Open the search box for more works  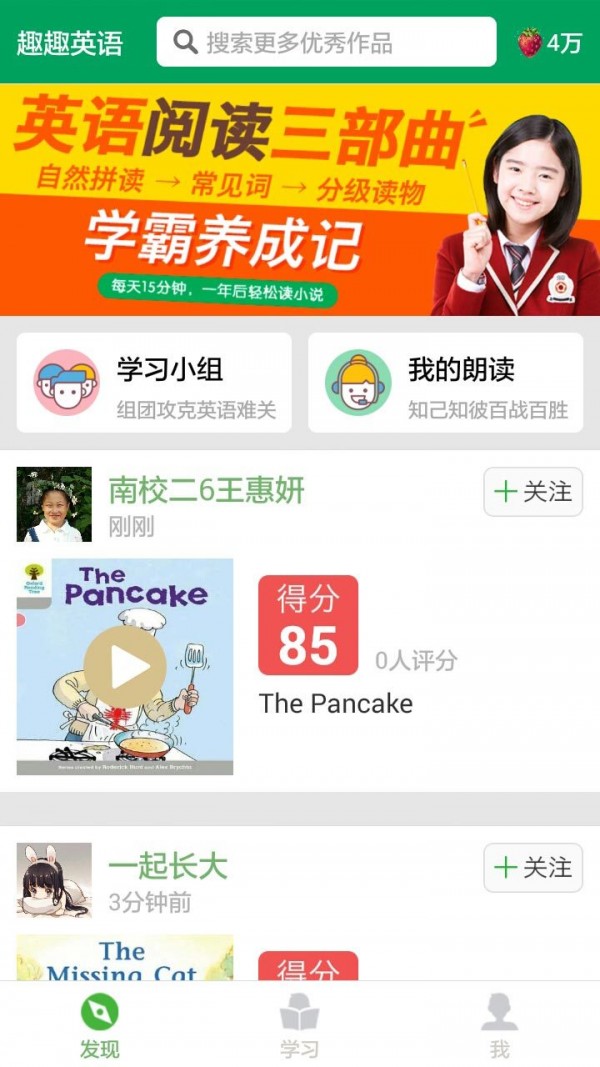[326, 42]
